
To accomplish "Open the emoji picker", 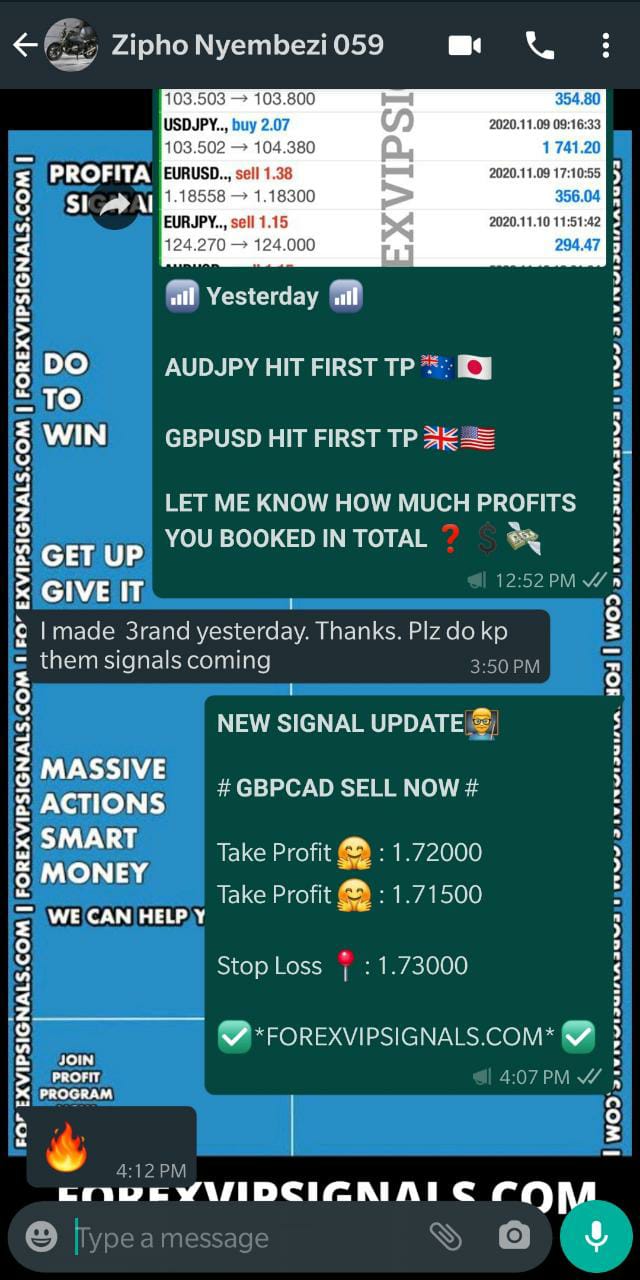I will coord(41,1237).
